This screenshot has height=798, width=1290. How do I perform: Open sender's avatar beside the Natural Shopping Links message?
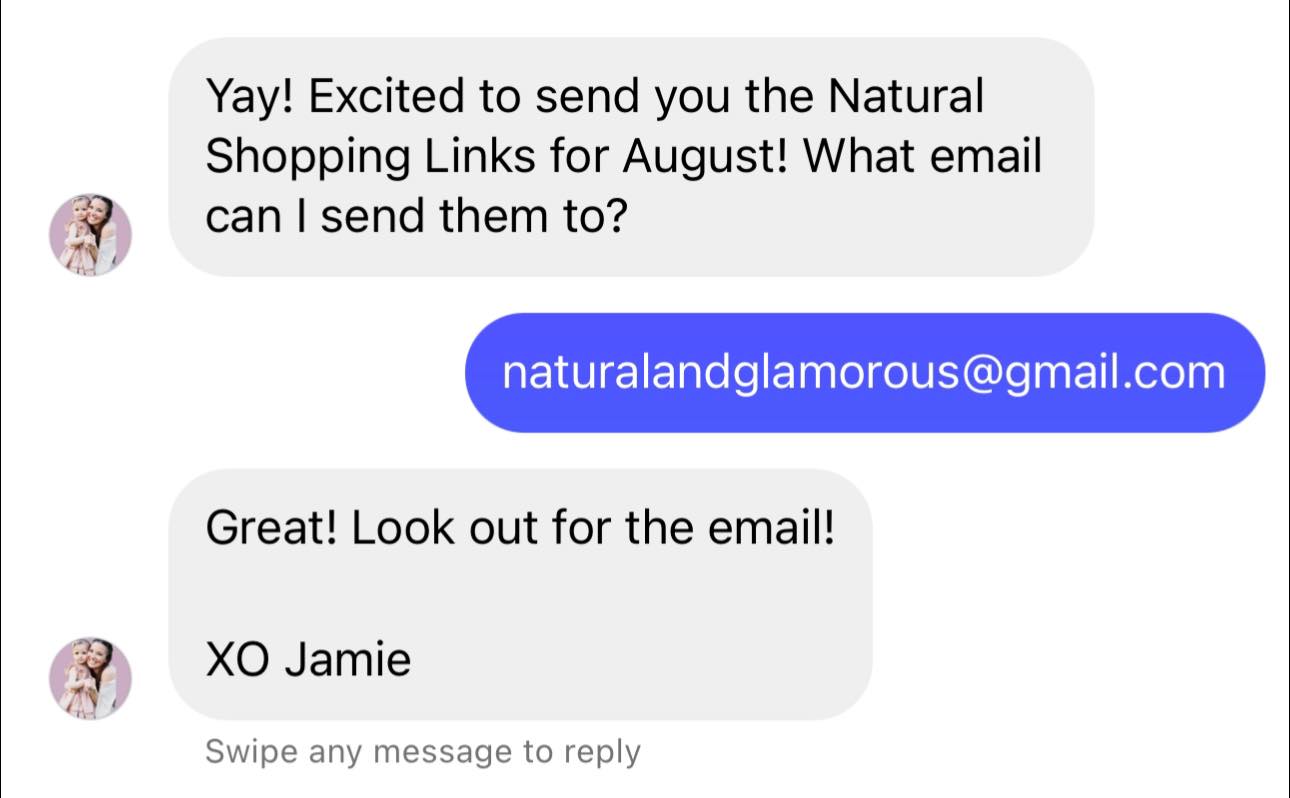[x=90, y=235]
